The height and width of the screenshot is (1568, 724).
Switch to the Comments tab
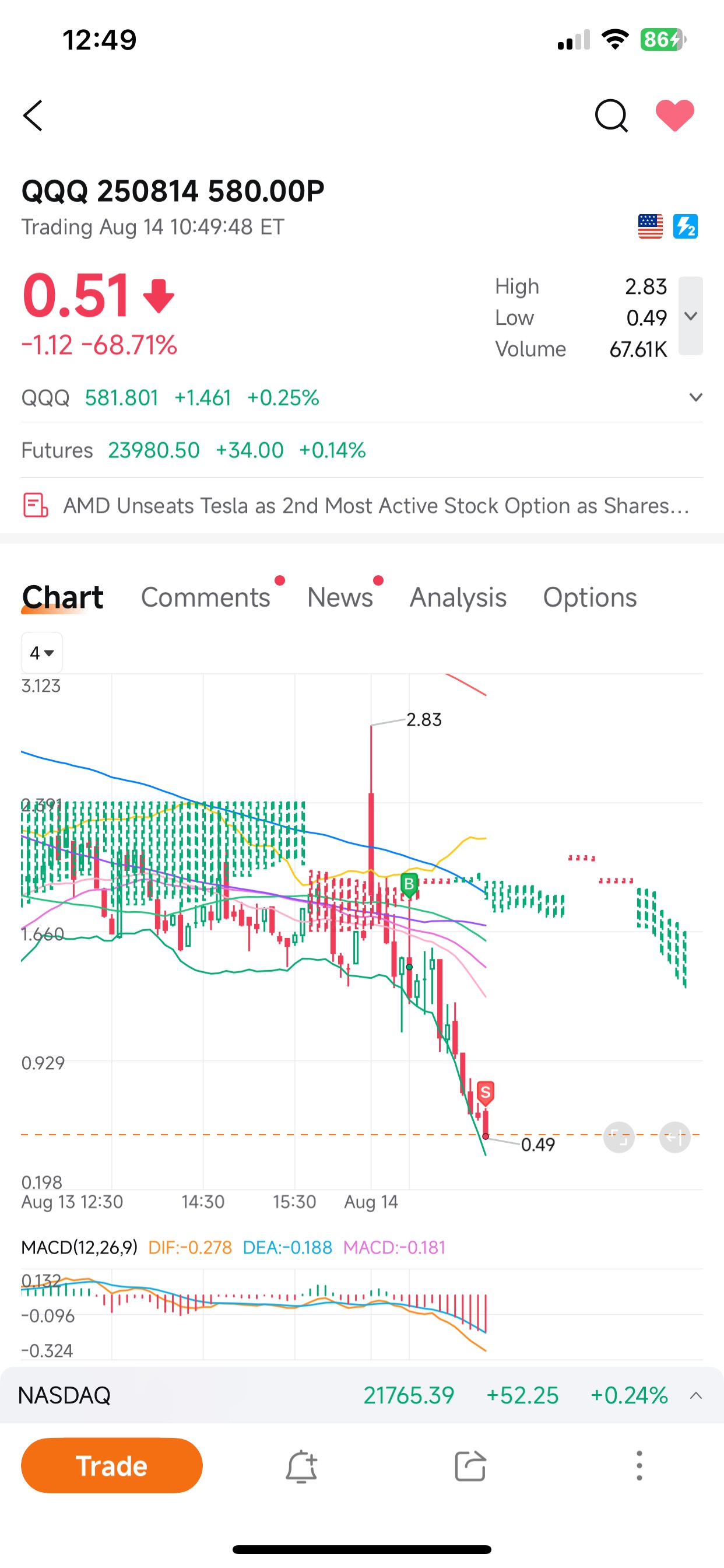coord(206,597)
